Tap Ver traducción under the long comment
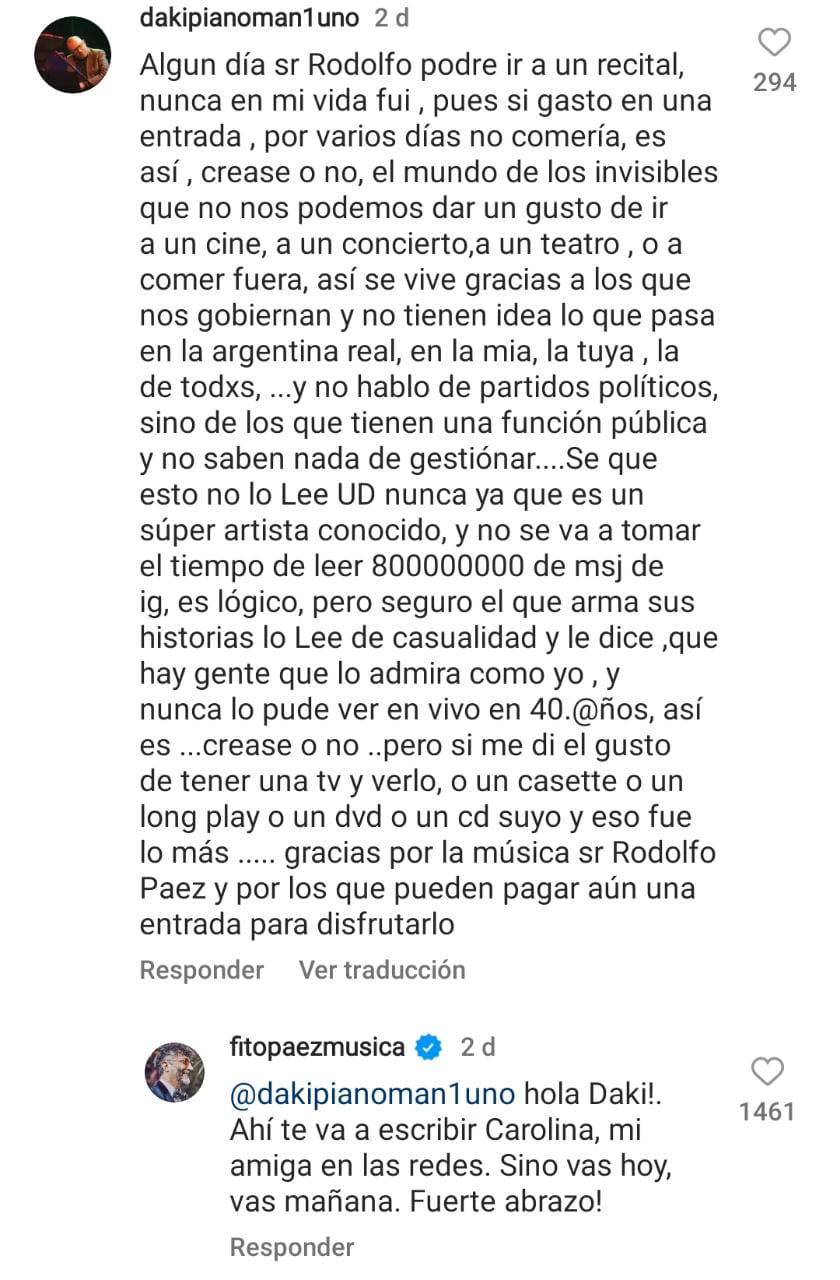The height and width of the screenshot is (1280, 840). [x=382, y=970]
